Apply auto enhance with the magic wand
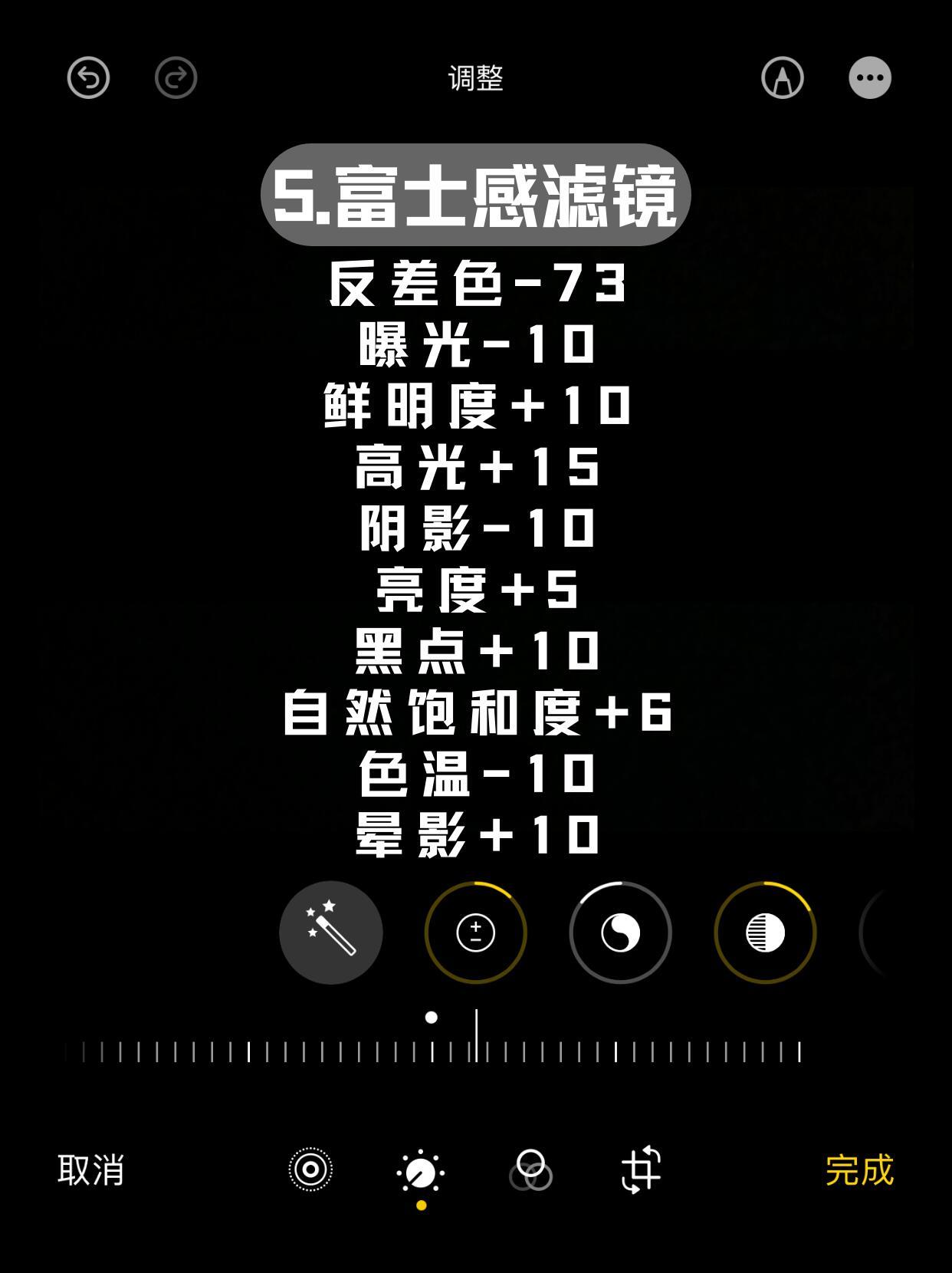 pos(330,932)
